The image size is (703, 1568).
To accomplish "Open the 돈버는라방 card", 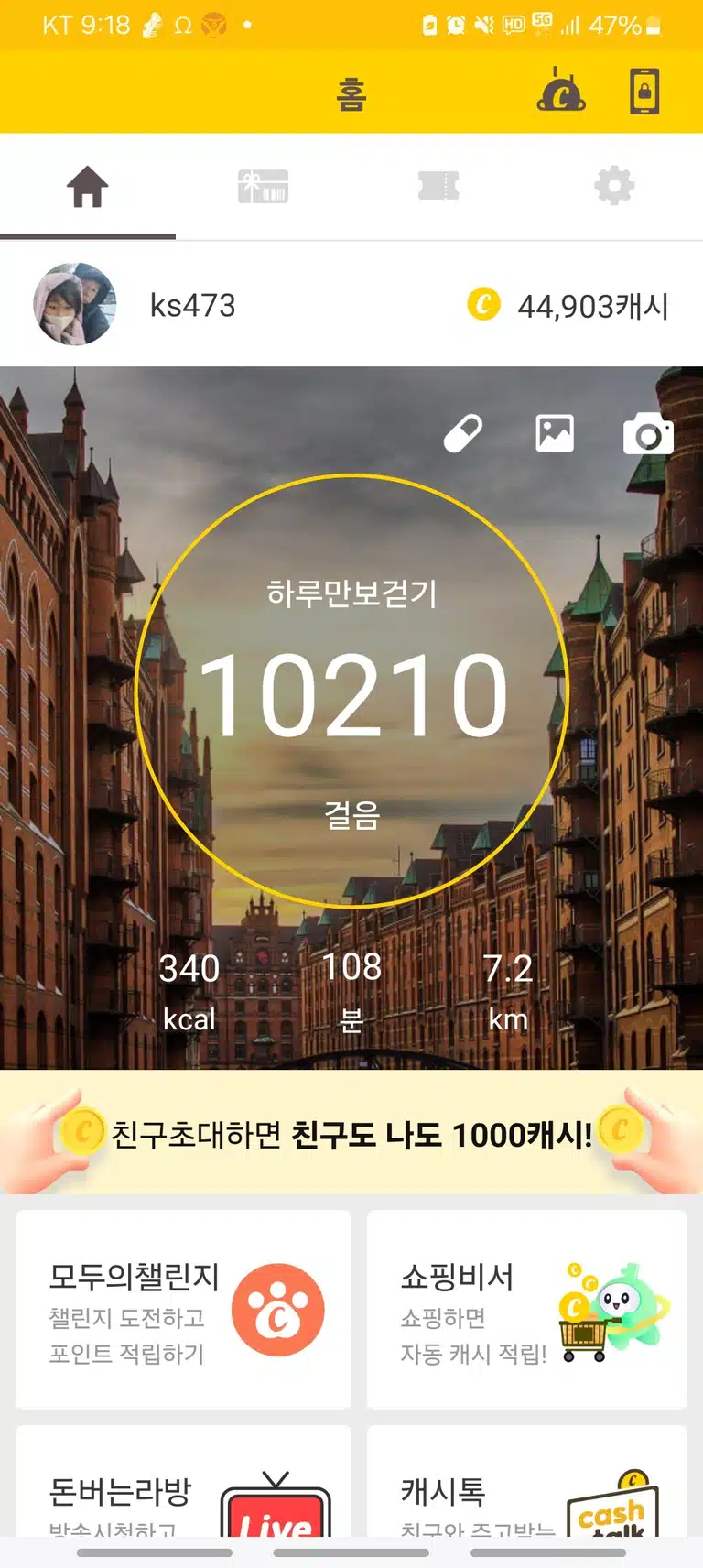I will coord(183,1482).
